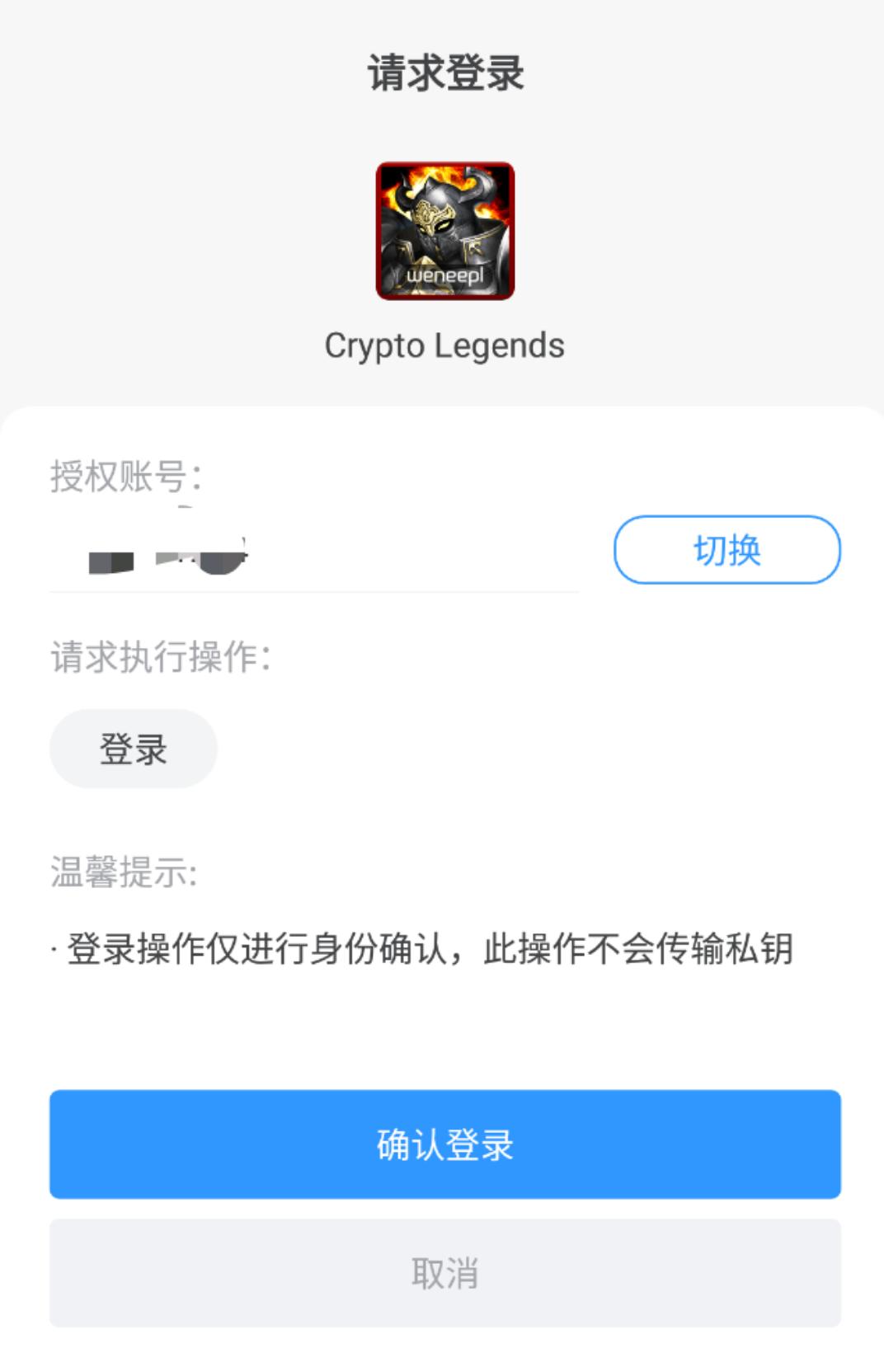Confirm login with 确认登录

[444, 1146]
